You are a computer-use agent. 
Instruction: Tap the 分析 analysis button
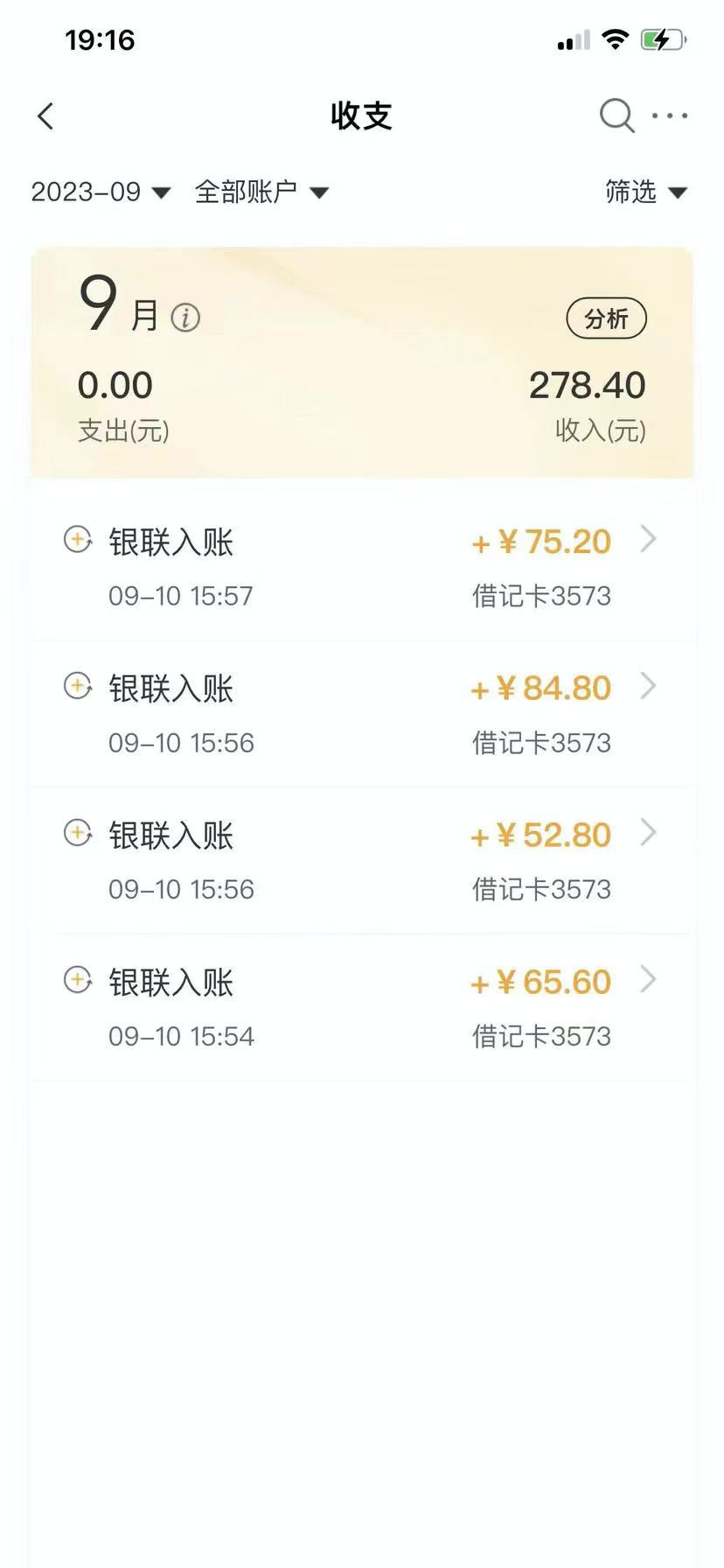pyautogui.click(x=606, y=318)
